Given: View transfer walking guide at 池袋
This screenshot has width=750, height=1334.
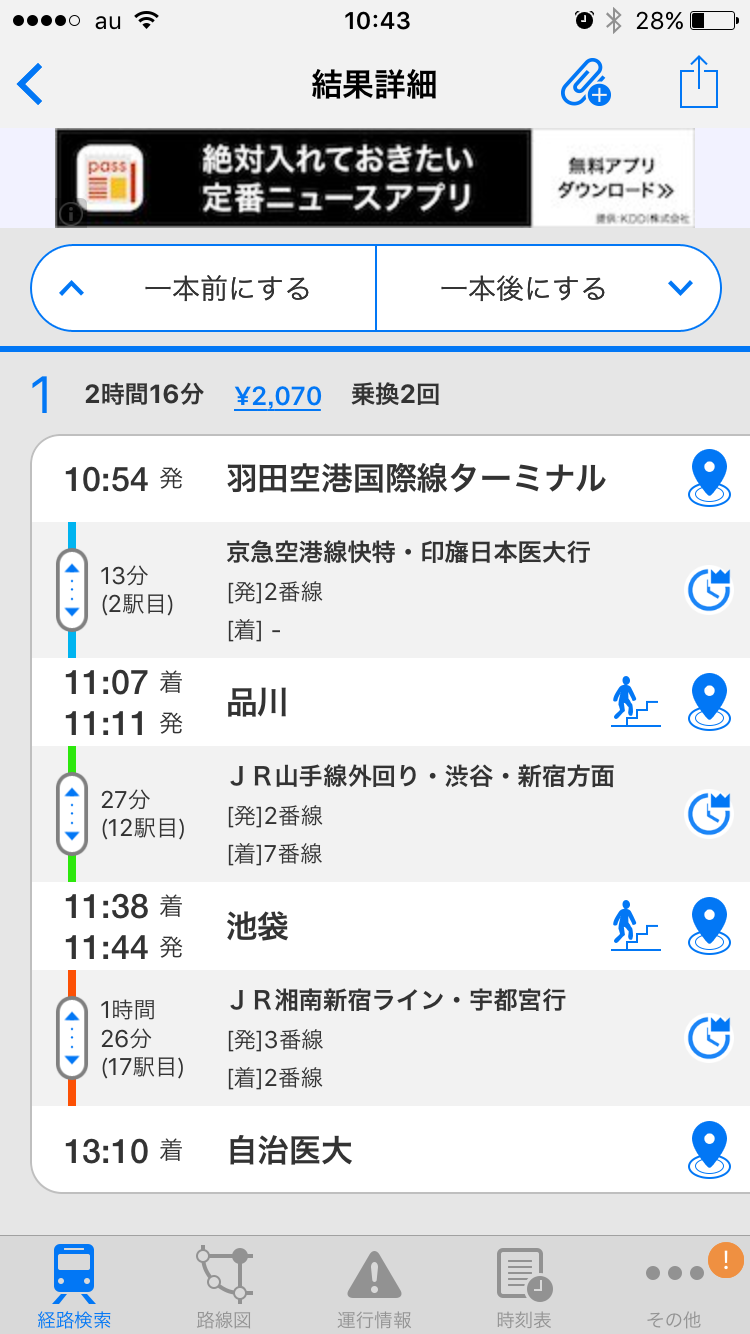Looking at the screenshot, I should 636,926.
